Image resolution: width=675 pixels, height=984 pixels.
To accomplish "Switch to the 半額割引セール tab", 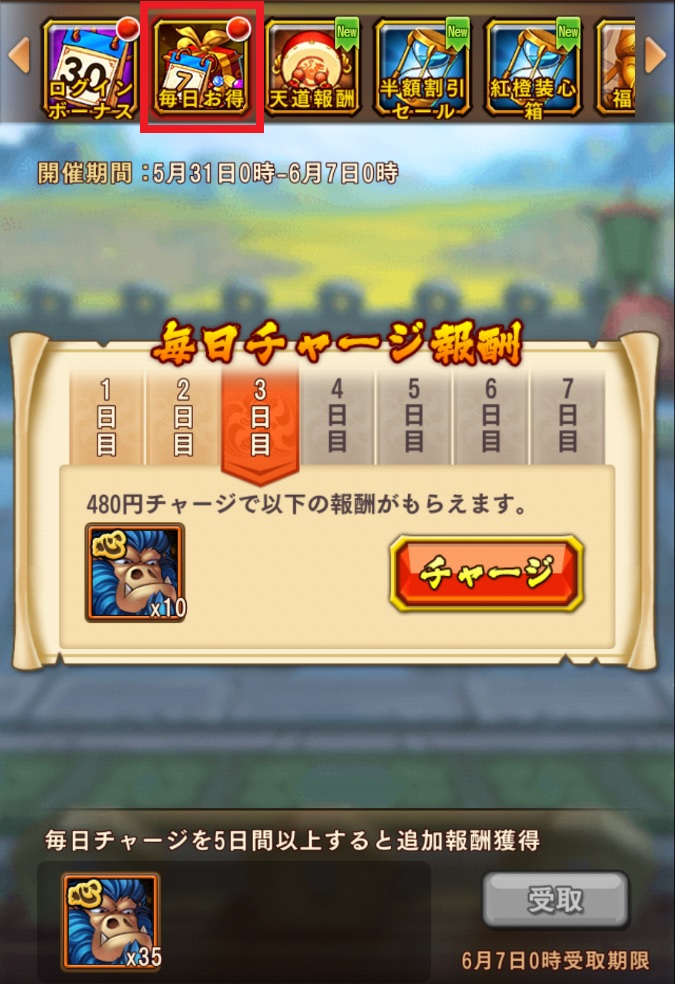I will (x=424, y=68).
